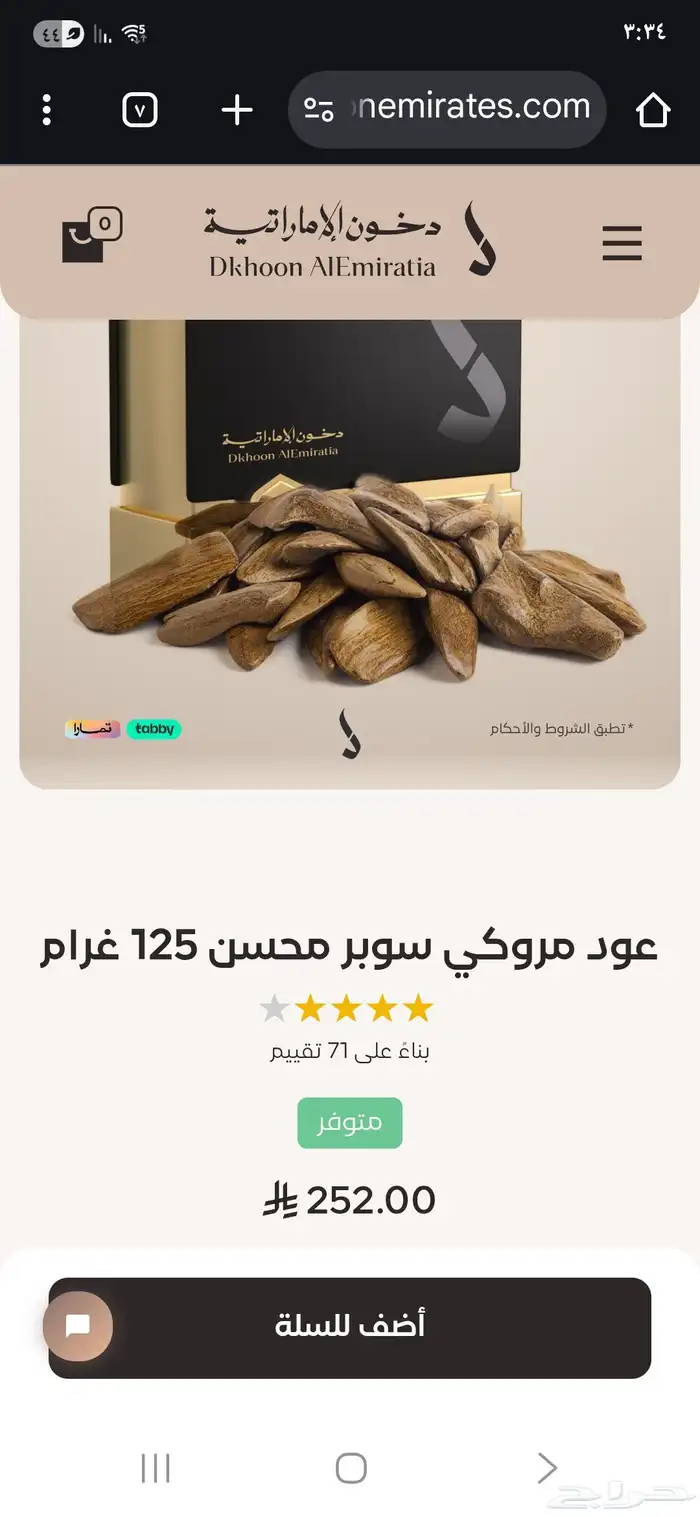700x1517 pixels.
Task: Open the recent apps button
Action: tap(155, 1468)
